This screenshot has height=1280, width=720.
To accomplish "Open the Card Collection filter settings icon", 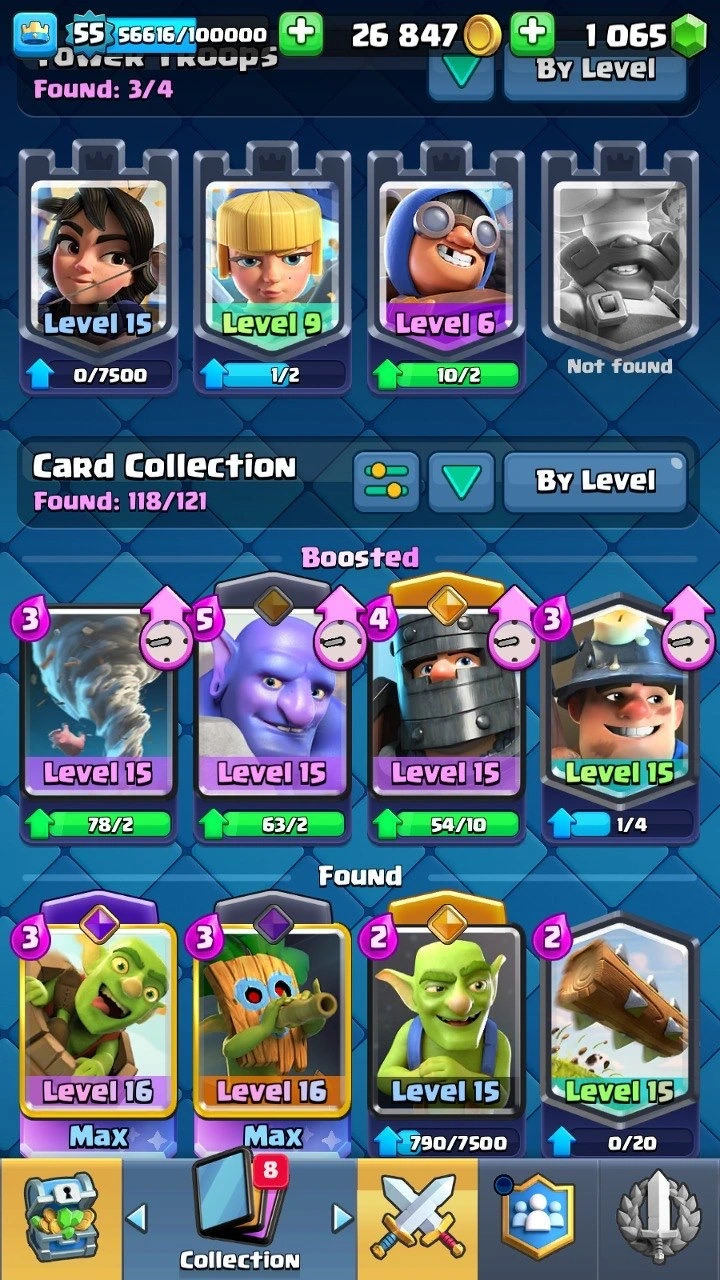I will pyautogui.click(x=386, y=481).
